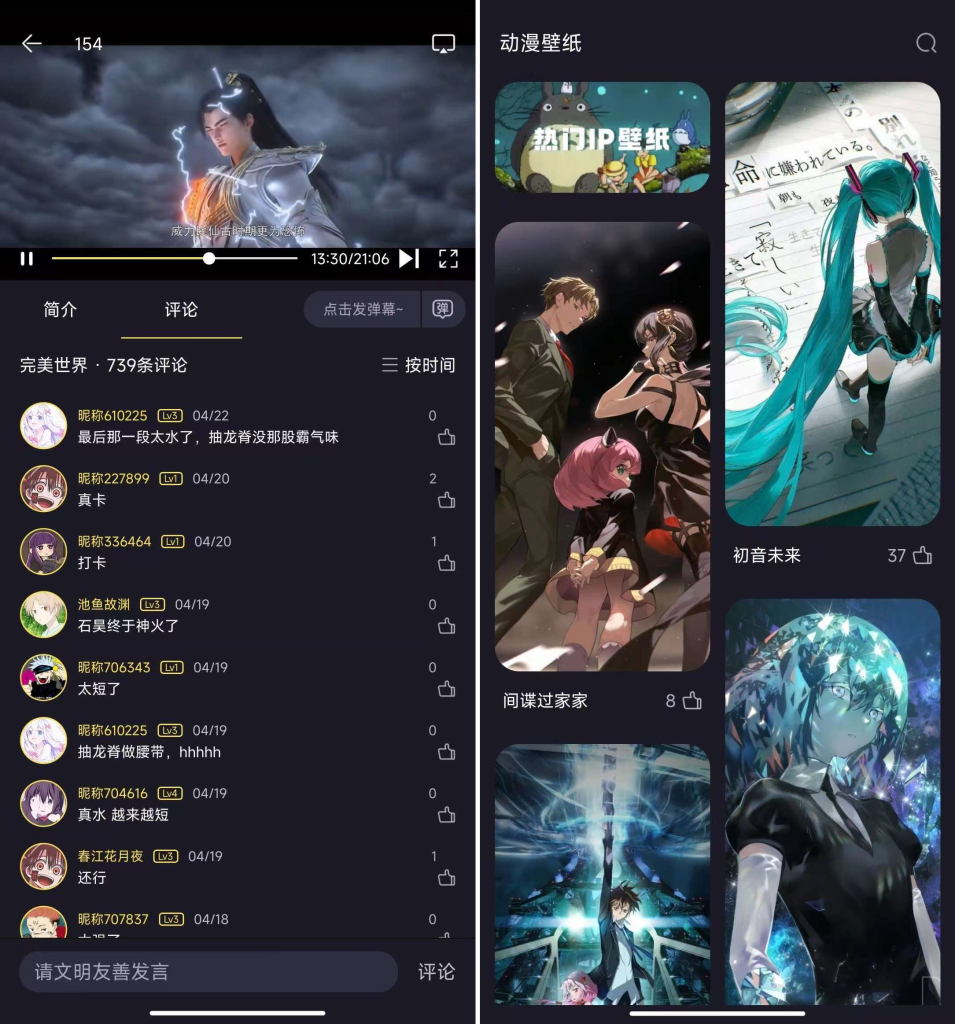This screenshot has width=955, height=1024.
Task: Like 昵称227899's comment 真卡
Action: click(x=446, y=500)
